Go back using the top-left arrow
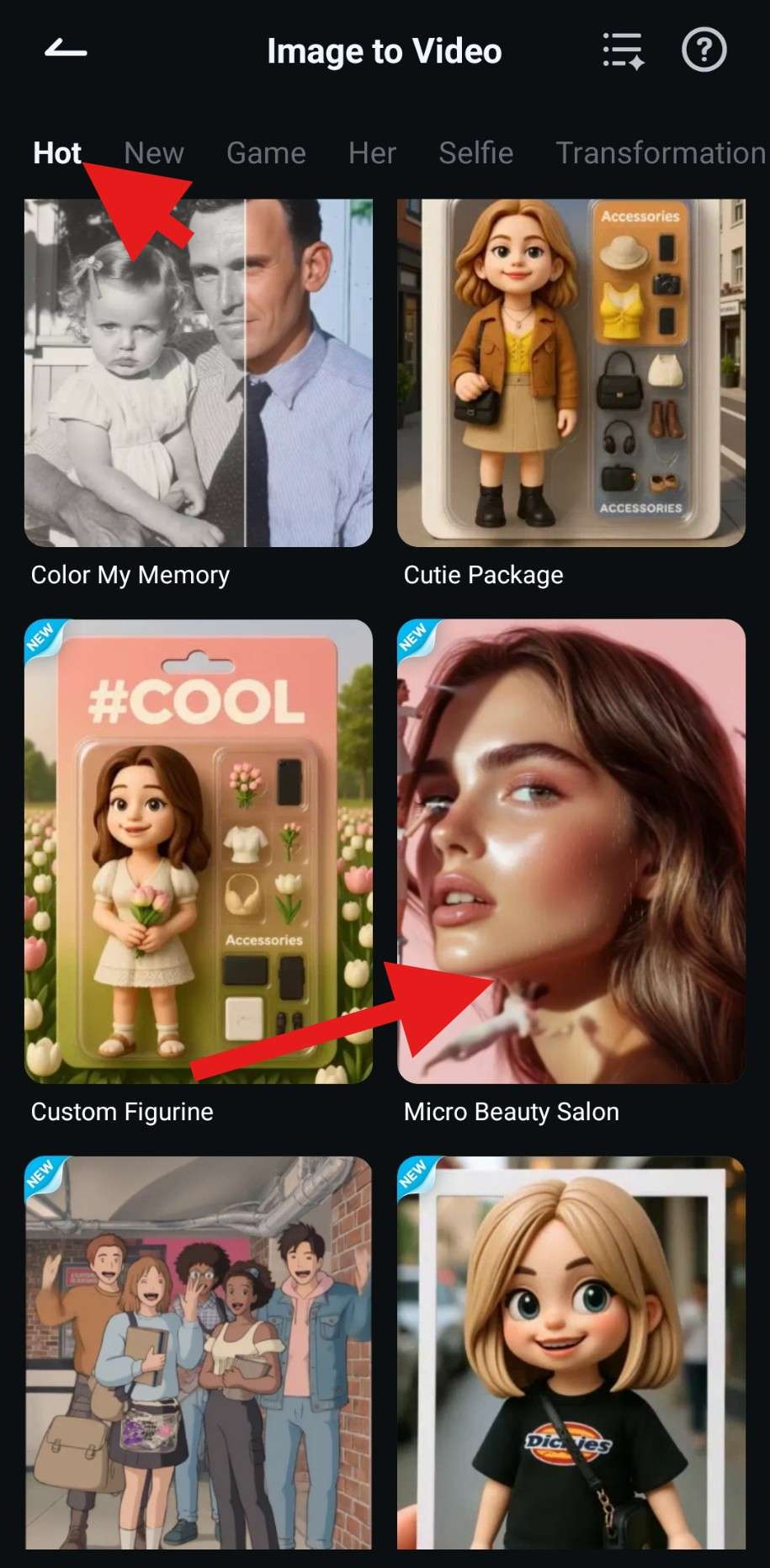Image resolution: width=770 pixels, height=1568 pixels. point(66,50)
